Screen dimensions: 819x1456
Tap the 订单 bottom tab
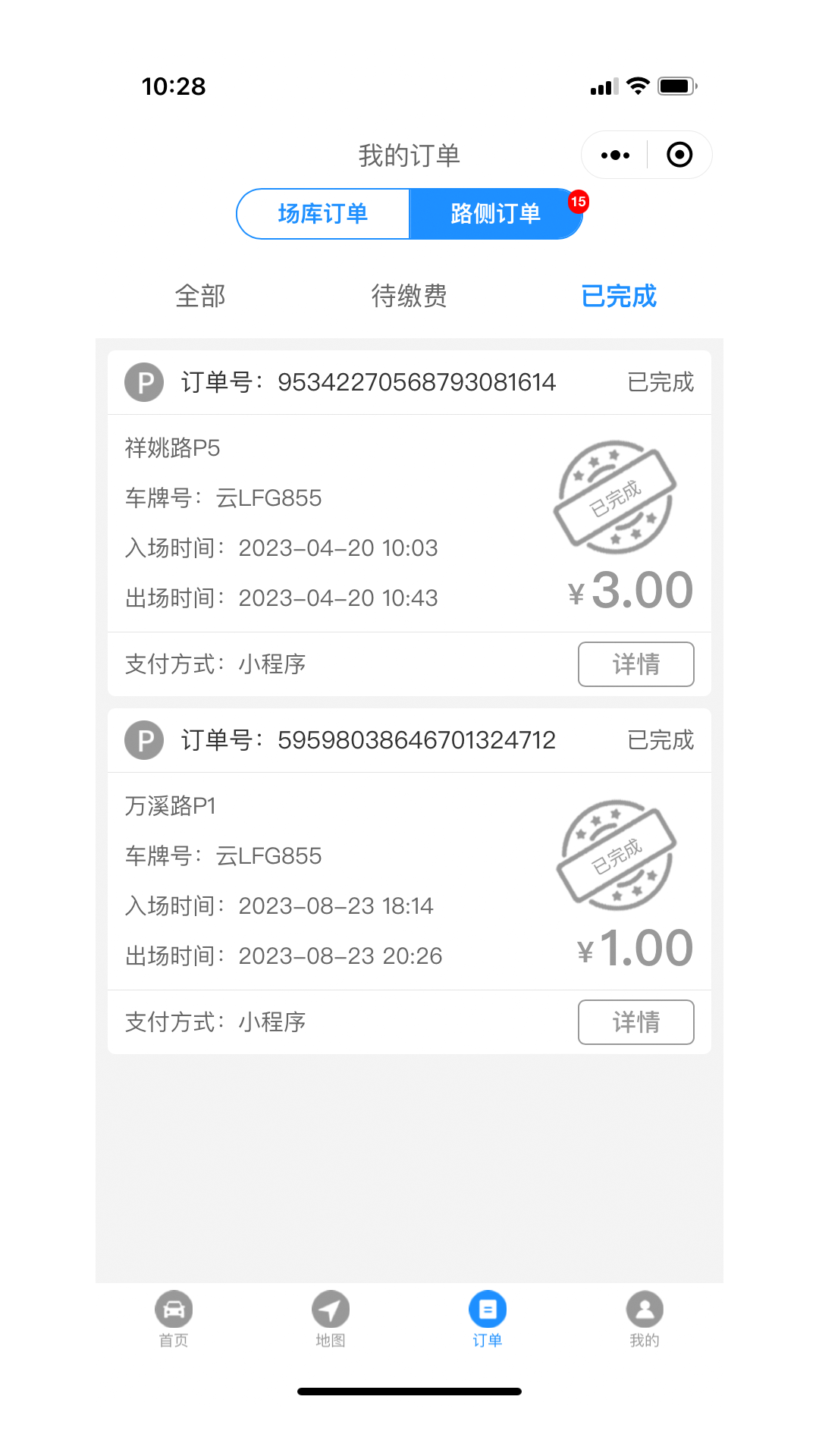pyautogui.click(x=488, y=1319)
